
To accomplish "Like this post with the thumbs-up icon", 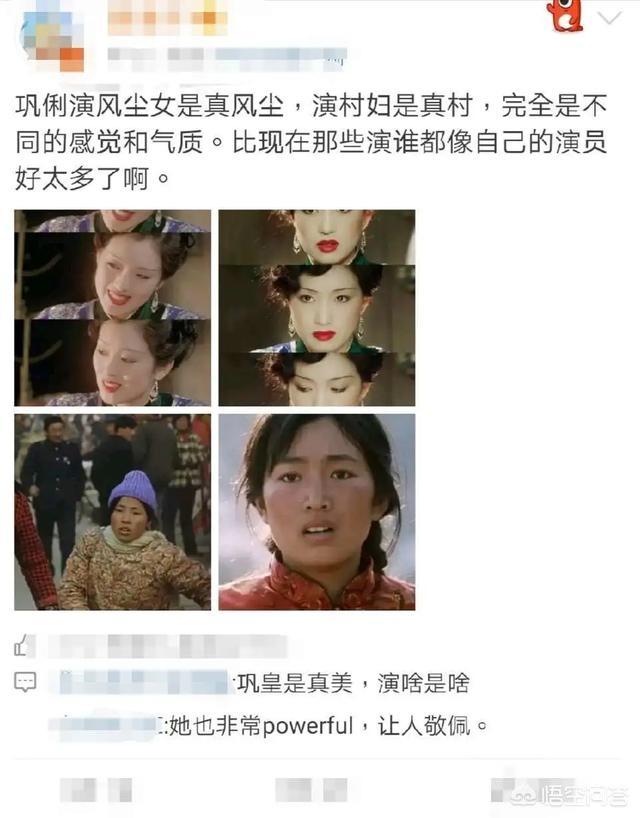I will pyautogui.click(x=26, y=645).
